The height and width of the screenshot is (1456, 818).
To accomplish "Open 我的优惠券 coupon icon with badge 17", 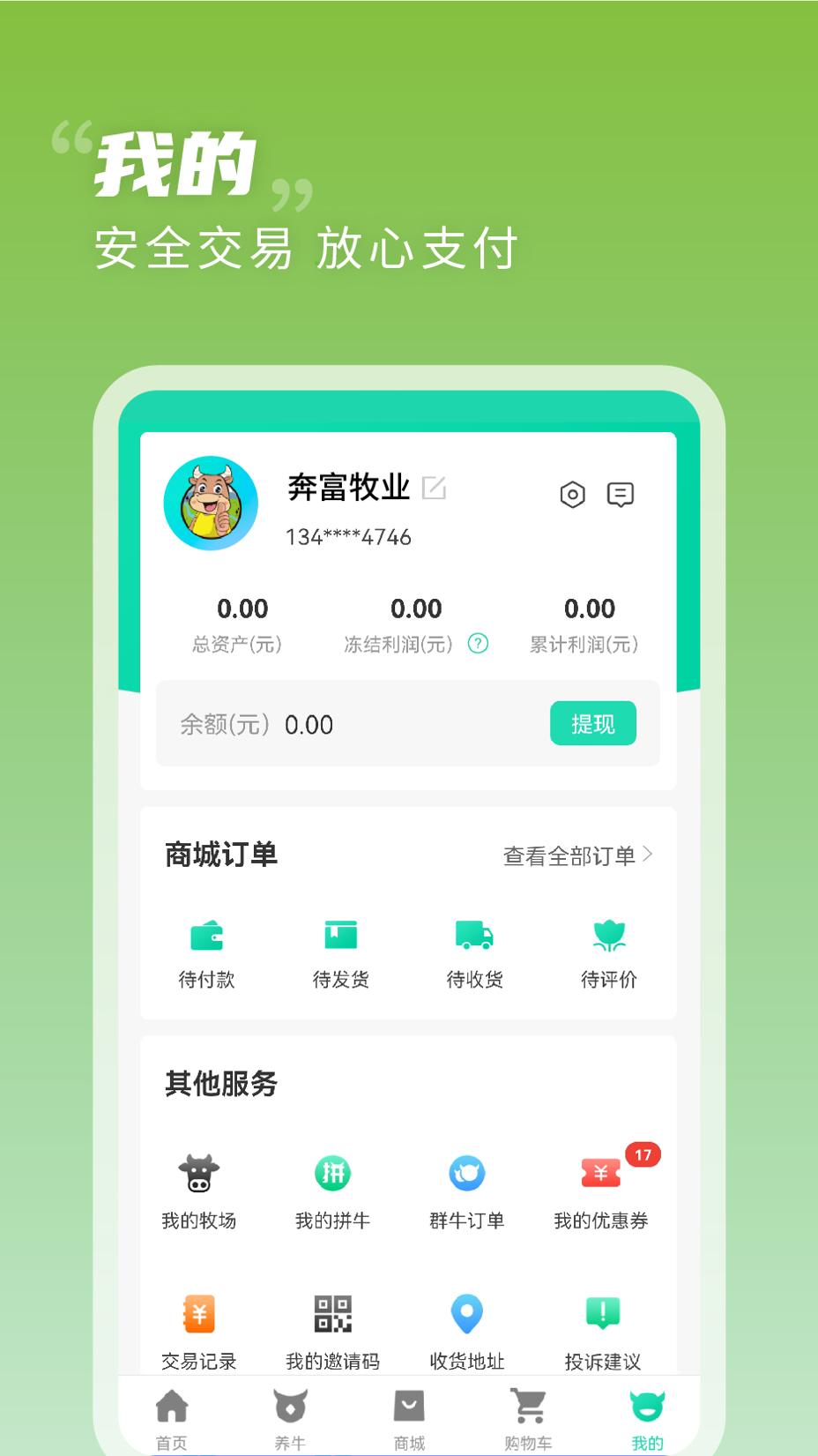I will coord(600,1173).
